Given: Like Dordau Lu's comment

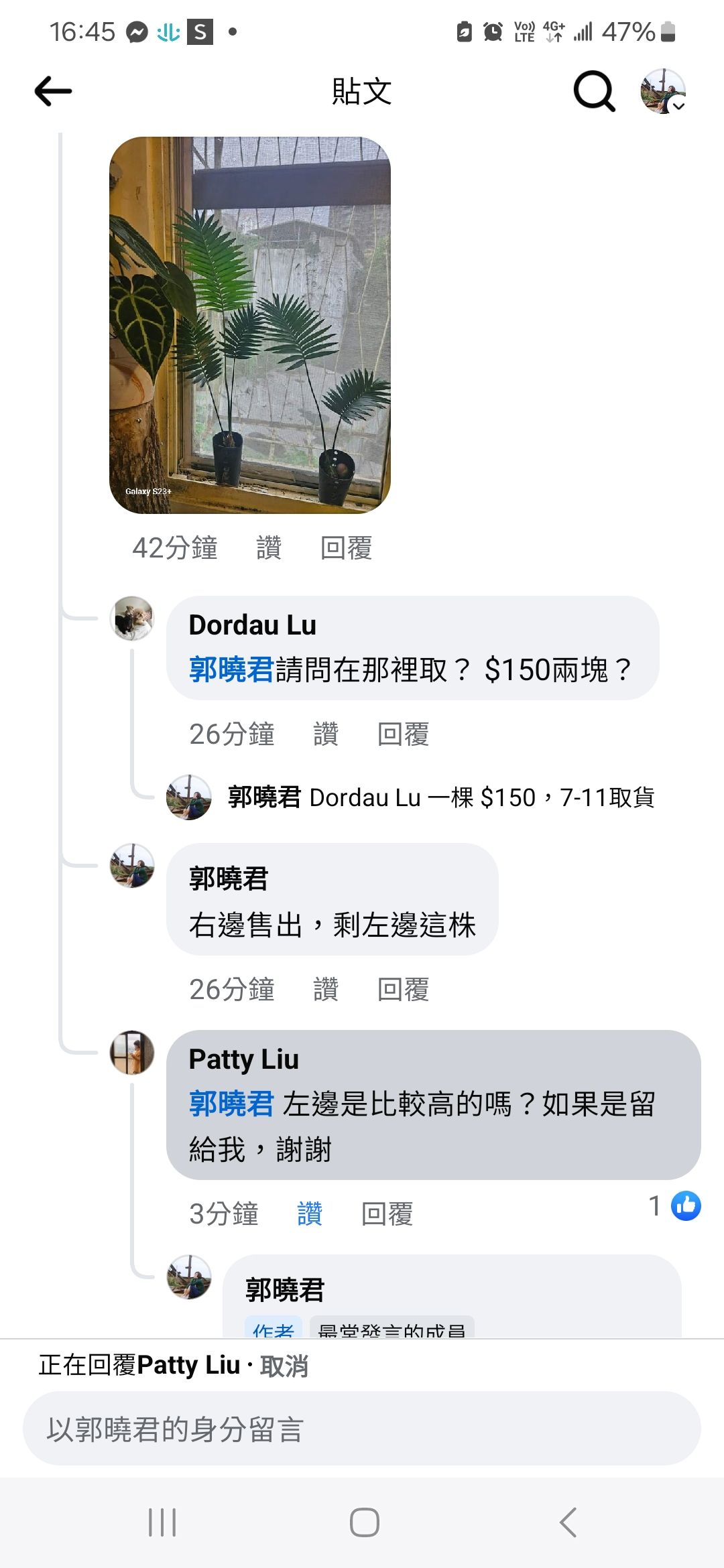Looking at the screenshot, I should coord(326,734).
